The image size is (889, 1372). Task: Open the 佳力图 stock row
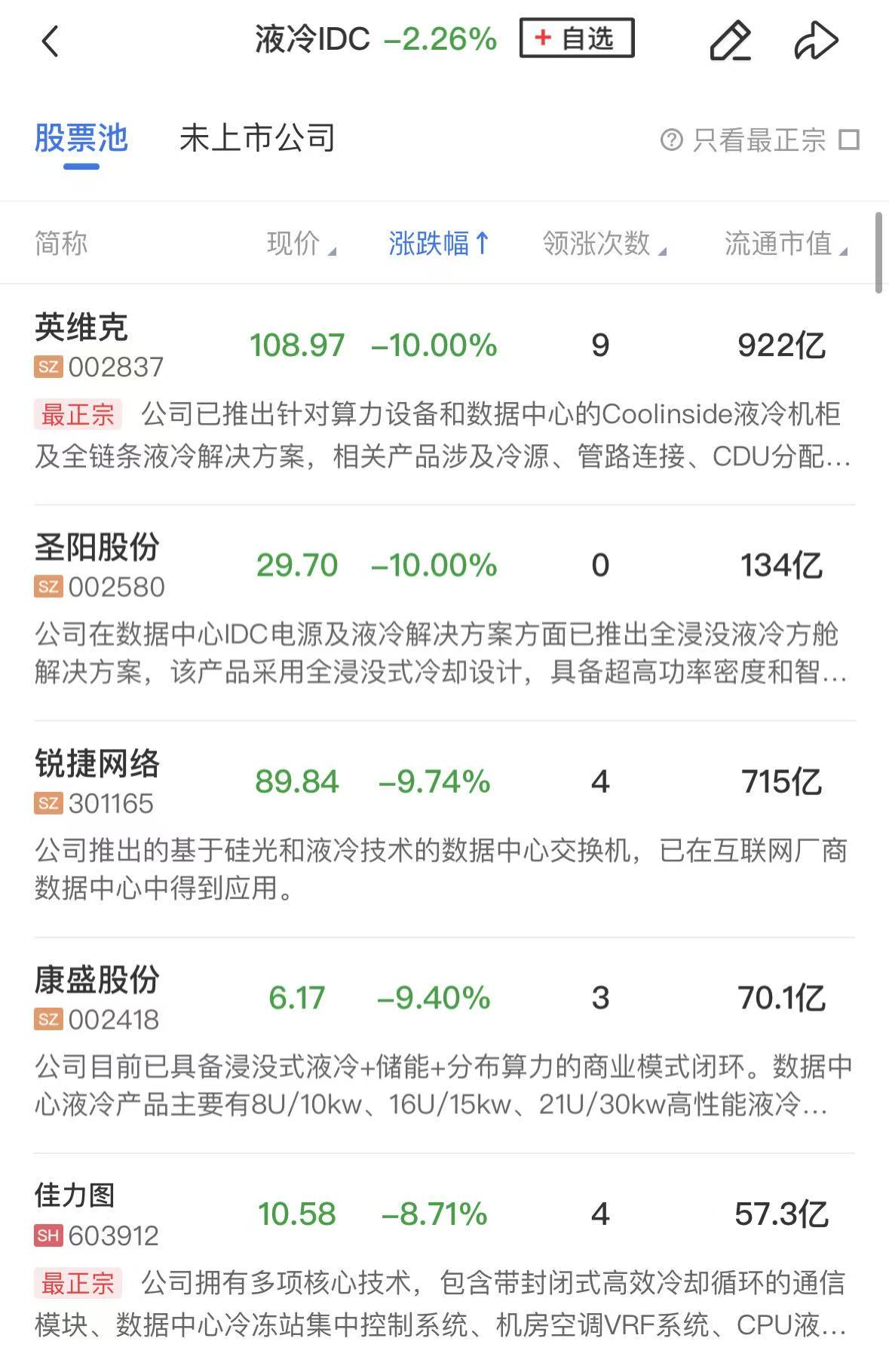point(75,1196)
